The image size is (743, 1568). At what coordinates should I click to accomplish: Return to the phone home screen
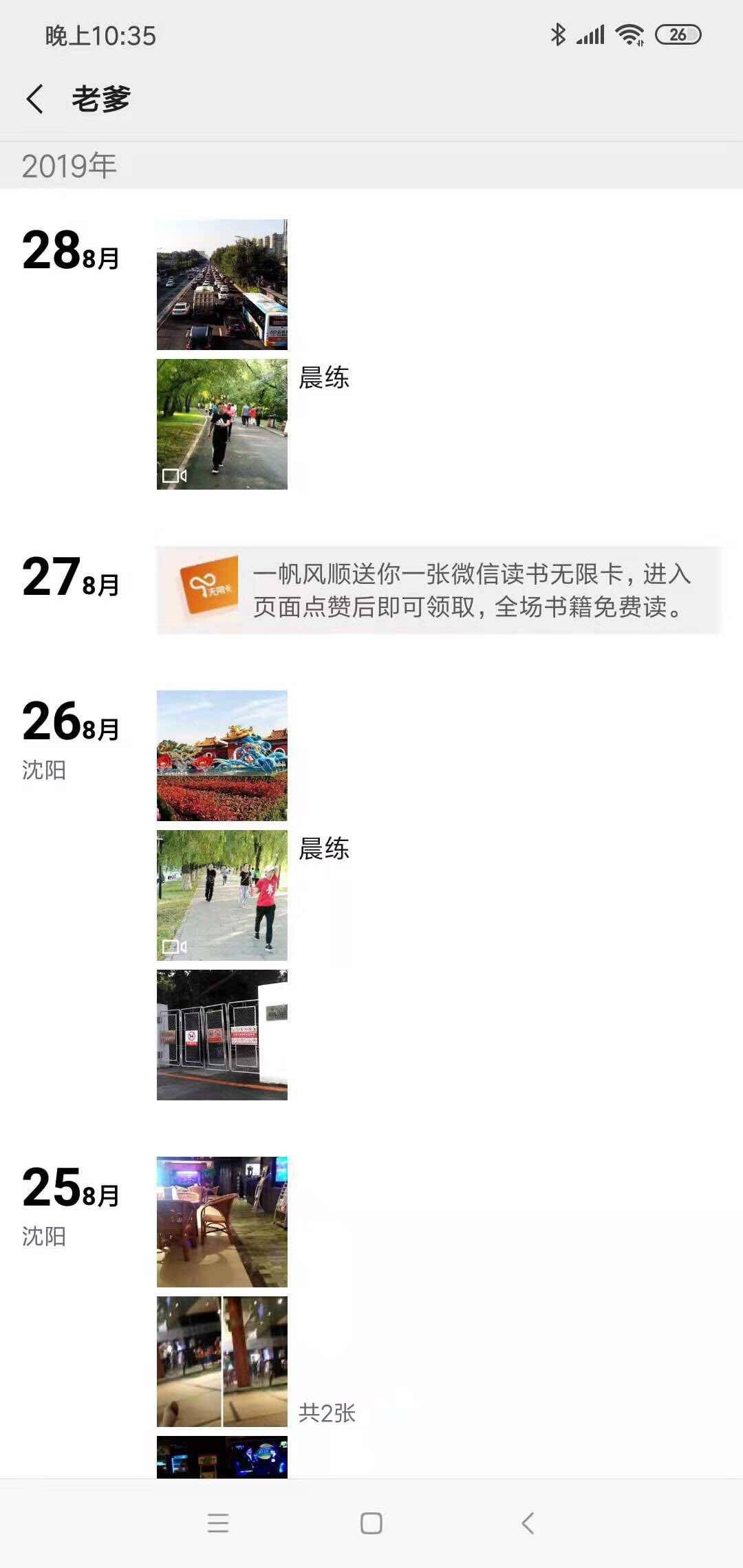[x=371, y=1523]
